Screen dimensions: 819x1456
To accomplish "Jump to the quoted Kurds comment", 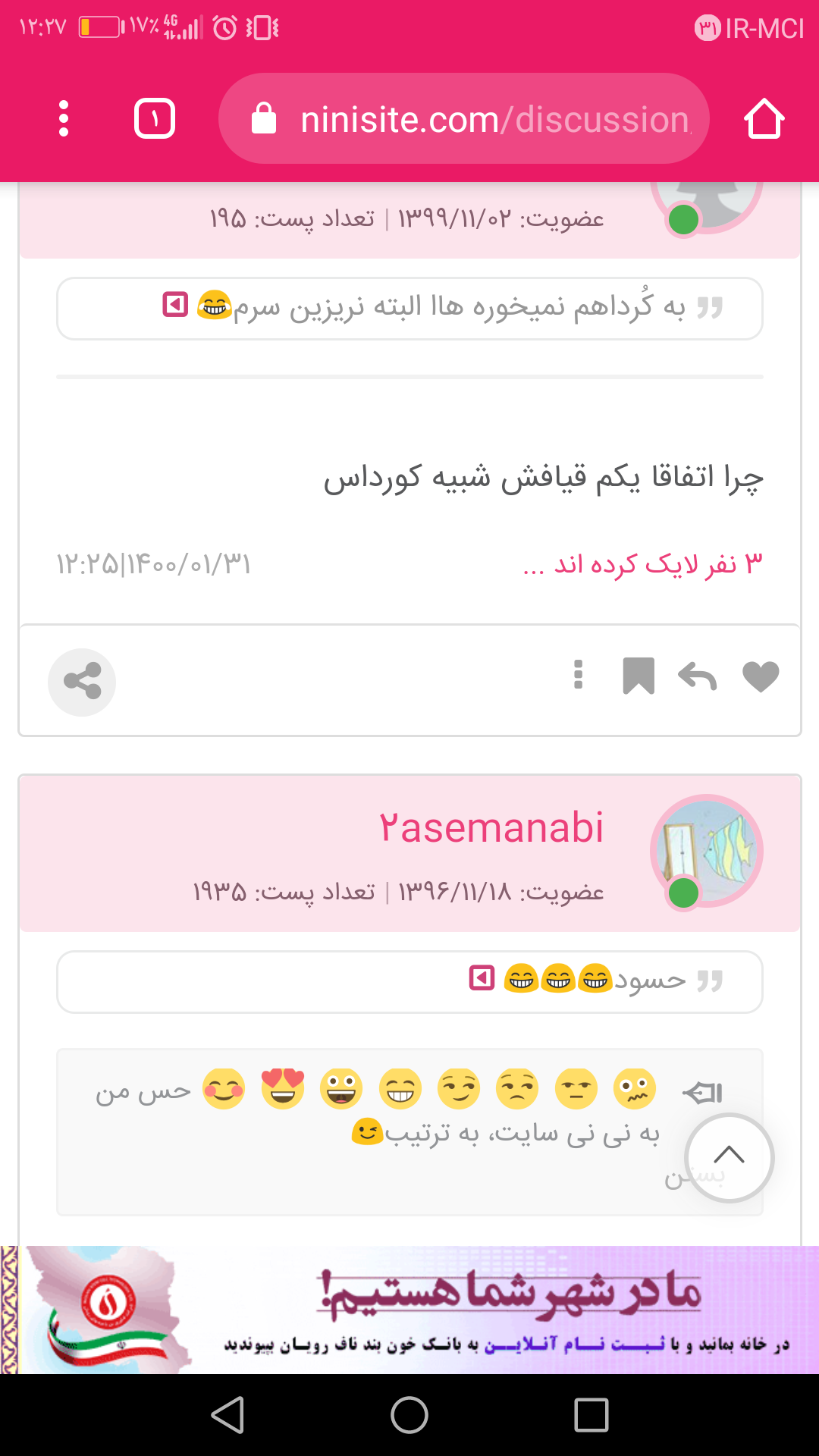I will coord(175,306).
